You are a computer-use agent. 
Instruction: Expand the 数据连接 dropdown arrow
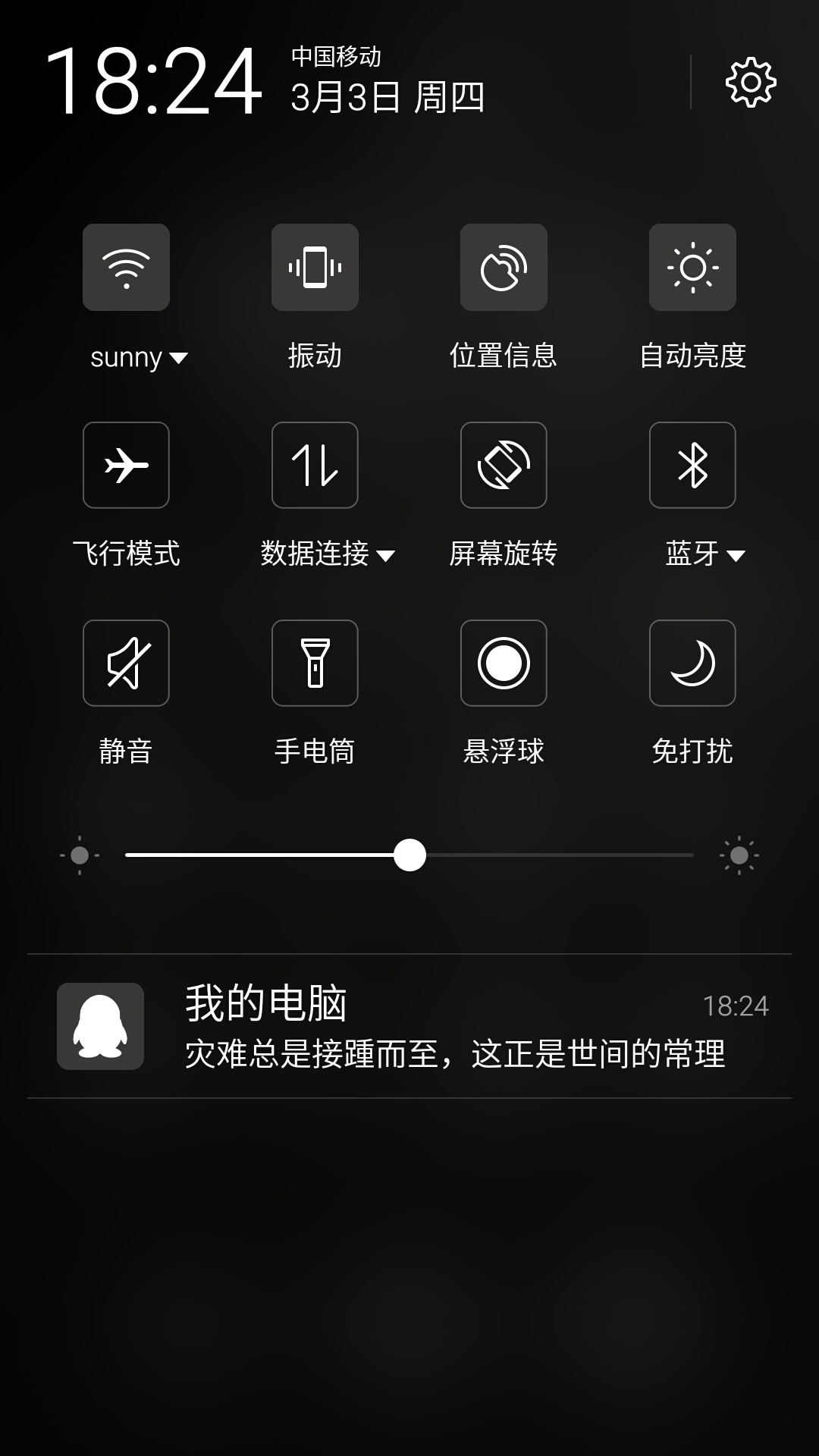pyautogui.click(x=385, y=556)
